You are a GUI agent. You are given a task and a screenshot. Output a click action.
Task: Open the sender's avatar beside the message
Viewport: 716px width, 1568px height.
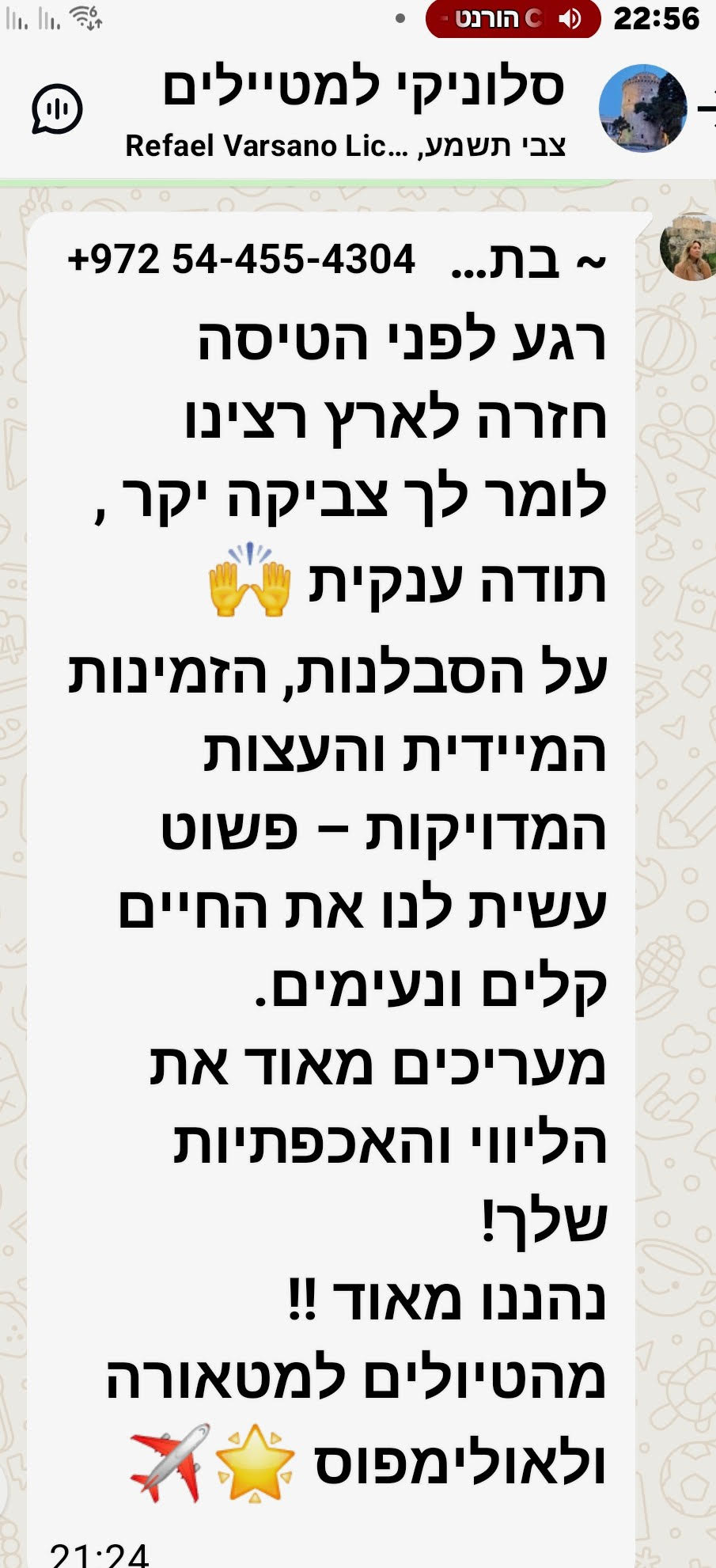click(x=688, y=247)
